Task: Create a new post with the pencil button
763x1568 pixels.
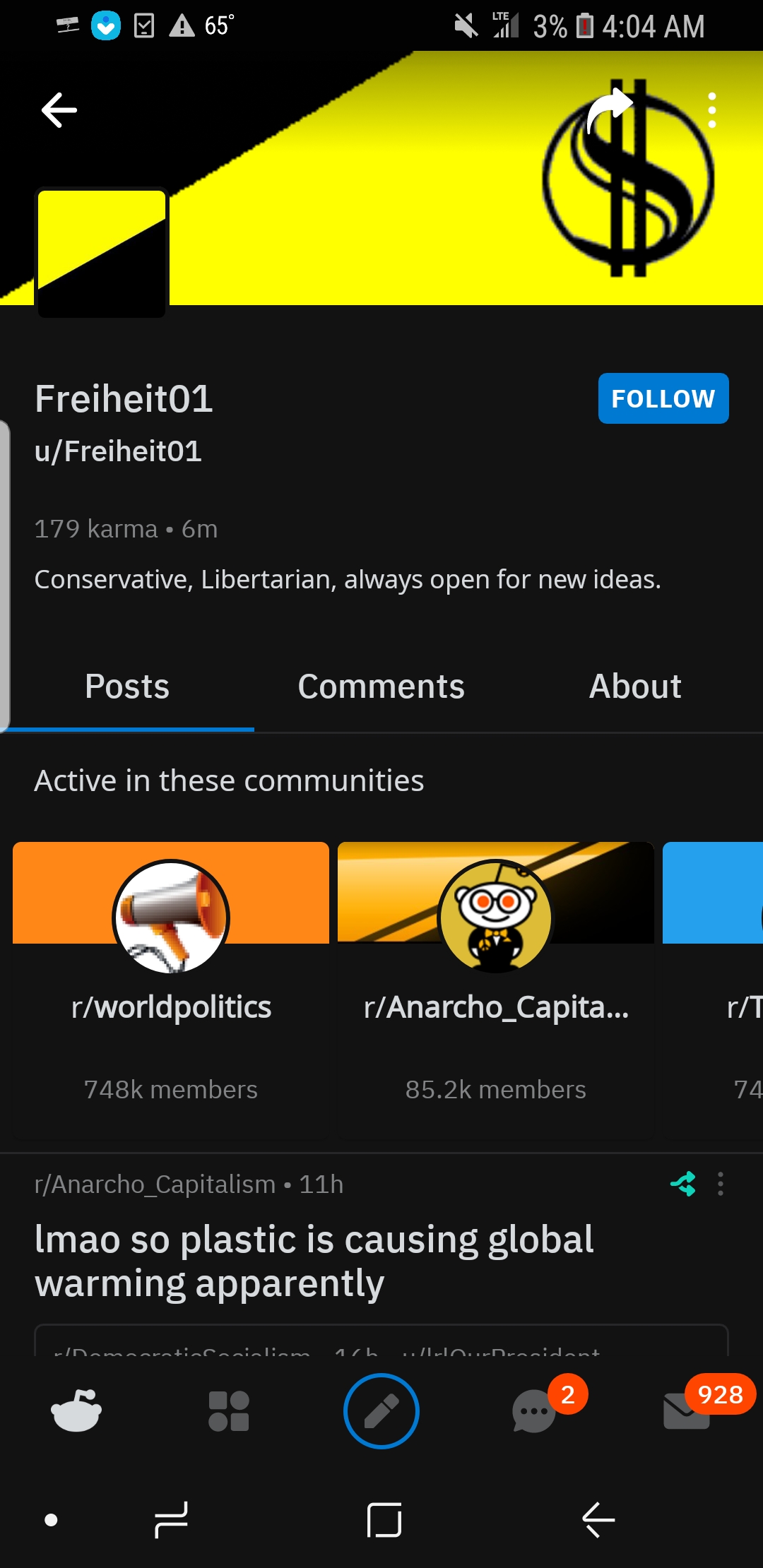Action: [381, 1411]
